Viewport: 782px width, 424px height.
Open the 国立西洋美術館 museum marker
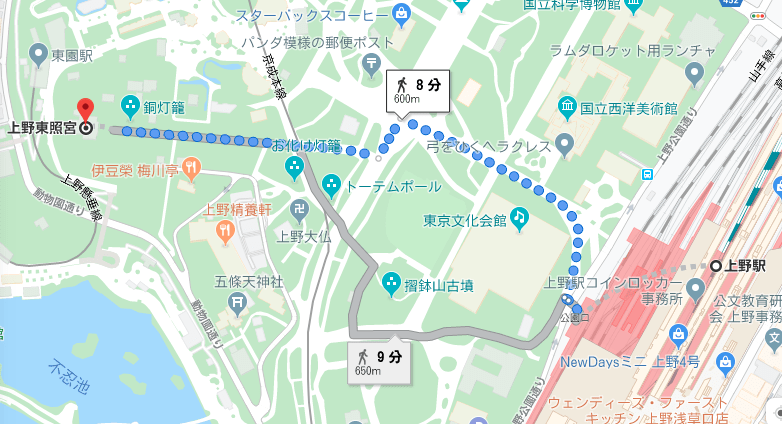click(x=567, y=106)
